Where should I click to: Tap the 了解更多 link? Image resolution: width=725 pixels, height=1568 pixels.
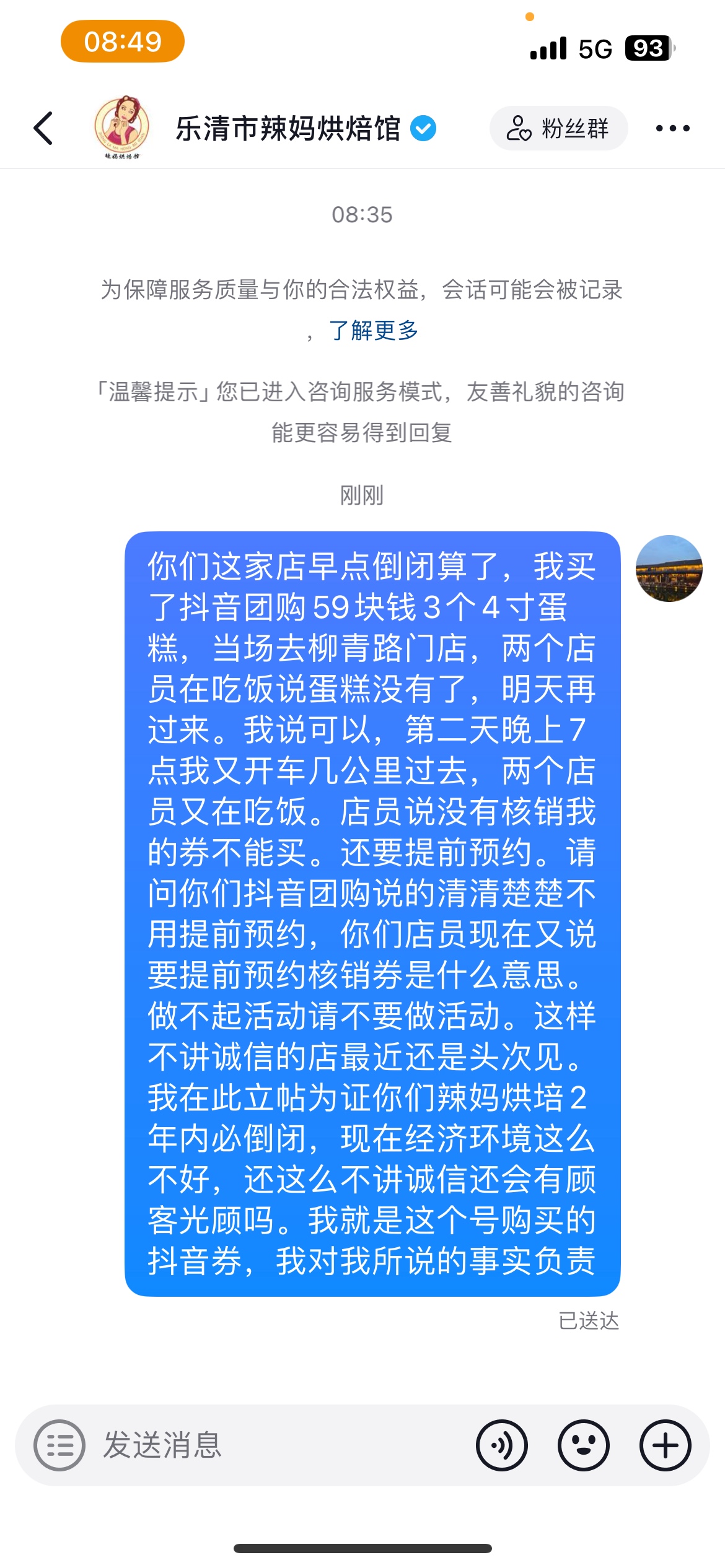(374, 331)
